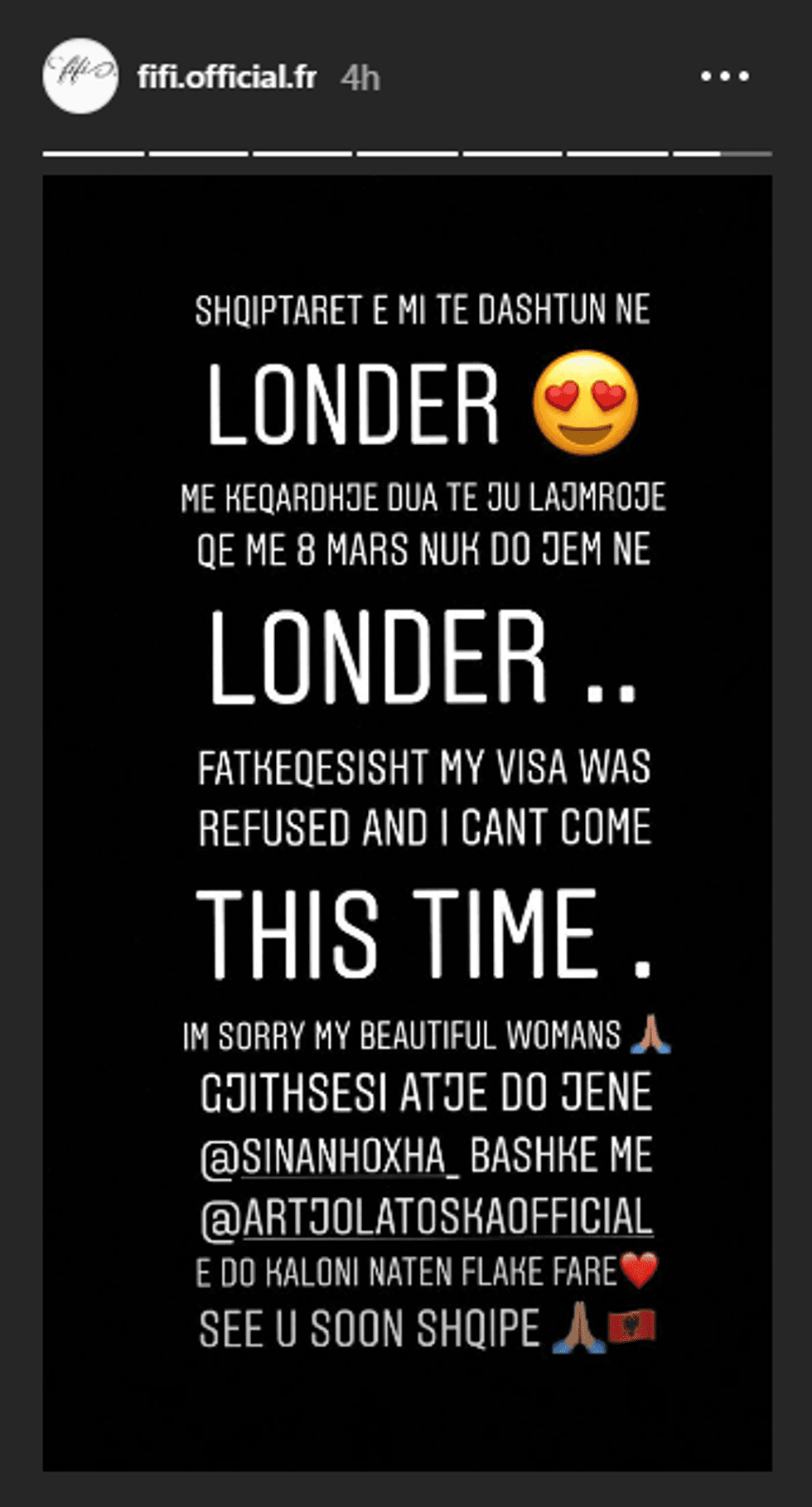The height and width of the screenshot is (1507, 812).
Task: Open the three-dot story options menu
Action: coord(725,76)
